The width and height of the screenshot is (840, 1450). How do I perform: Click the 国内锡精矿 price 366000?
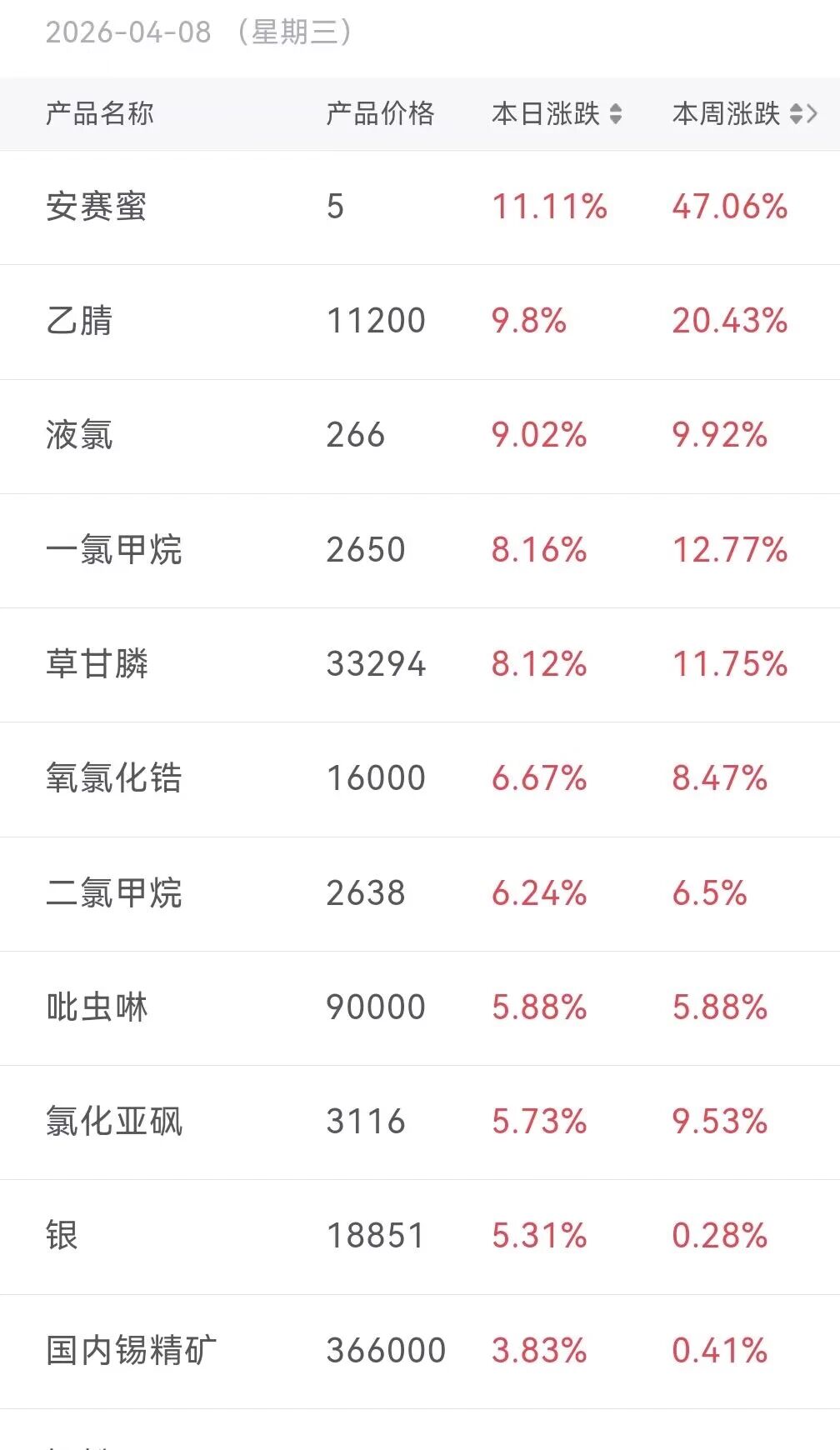click(x=386, y=1350)
